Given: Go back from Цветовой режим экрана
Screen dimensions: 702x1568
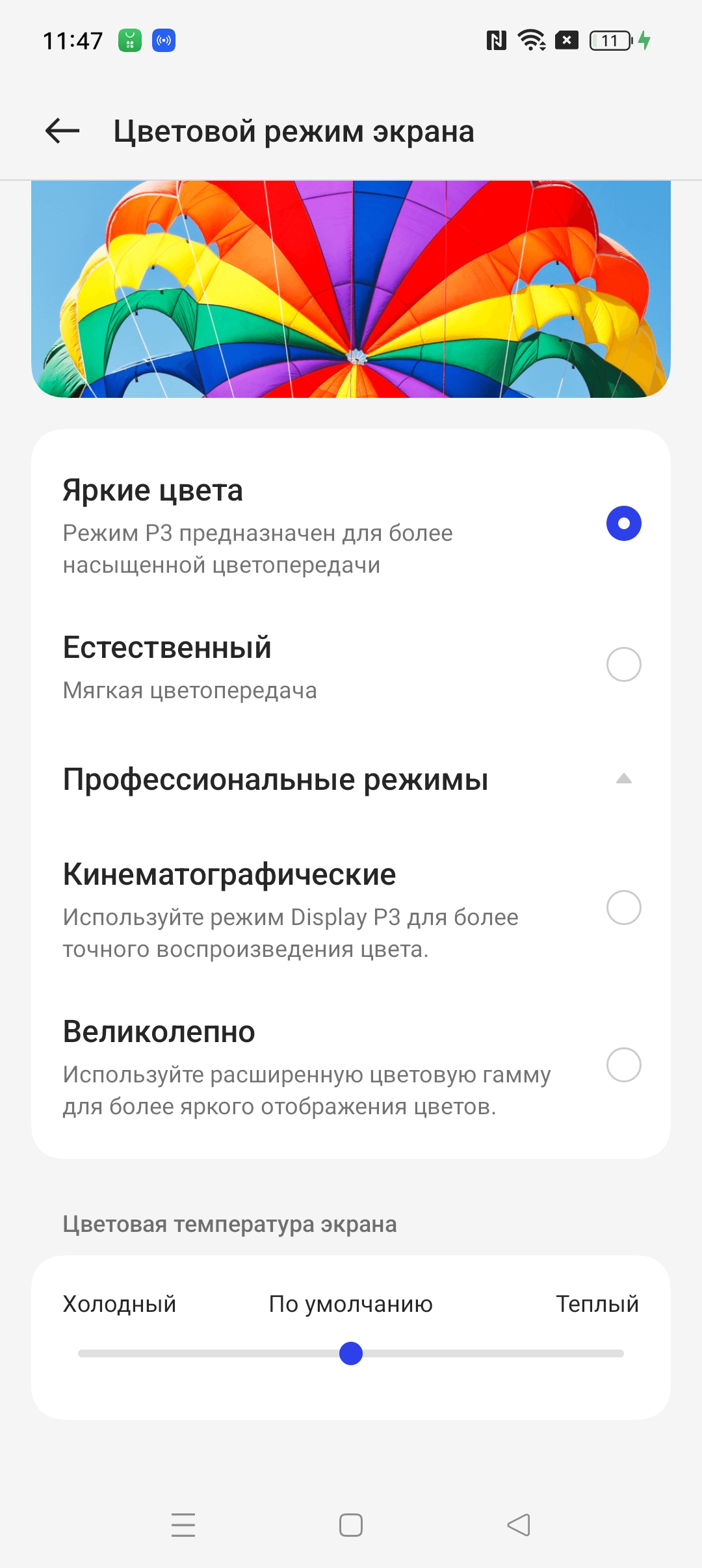Looking at the screenshot, I should point(62,131).
